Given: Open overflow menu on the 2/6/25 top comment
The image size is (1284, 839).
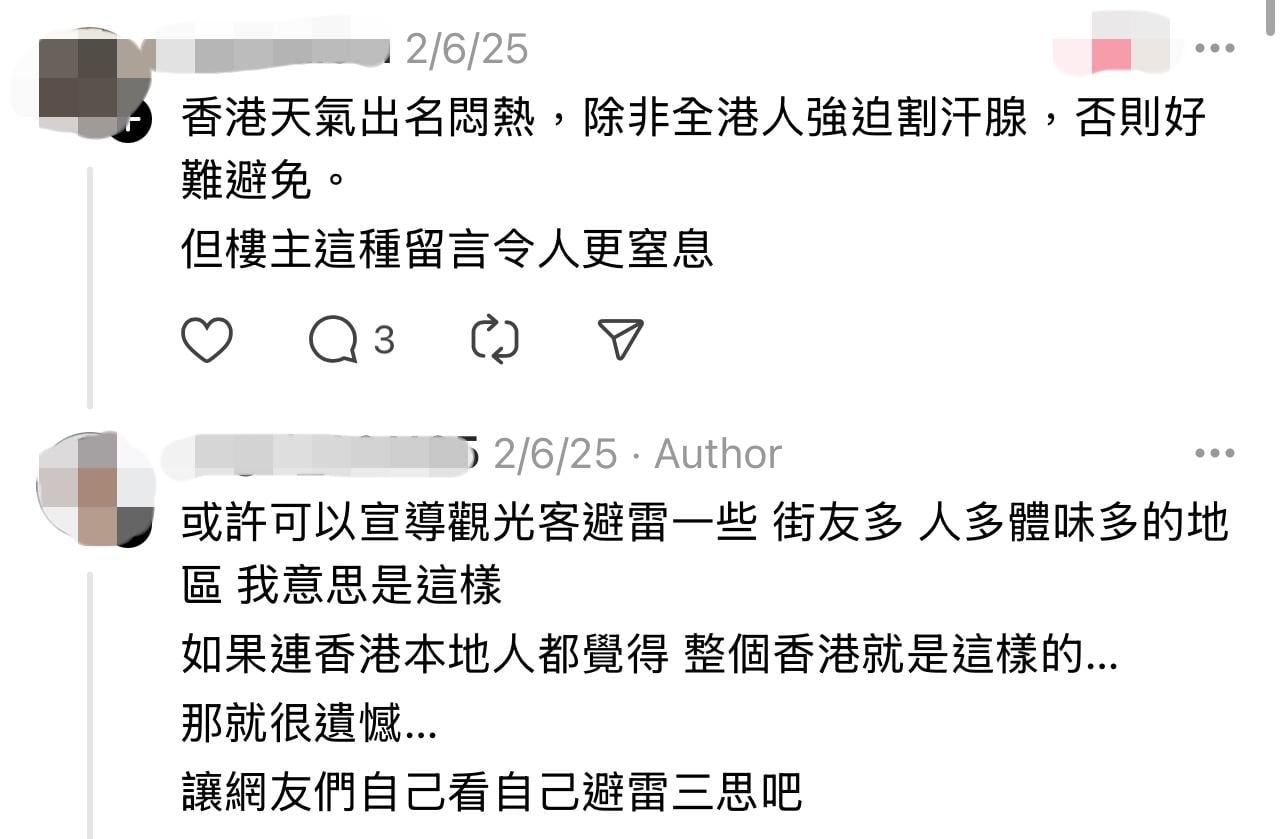Looking at the screenshot, I should pyautogui.click(x=1214, y=48).
